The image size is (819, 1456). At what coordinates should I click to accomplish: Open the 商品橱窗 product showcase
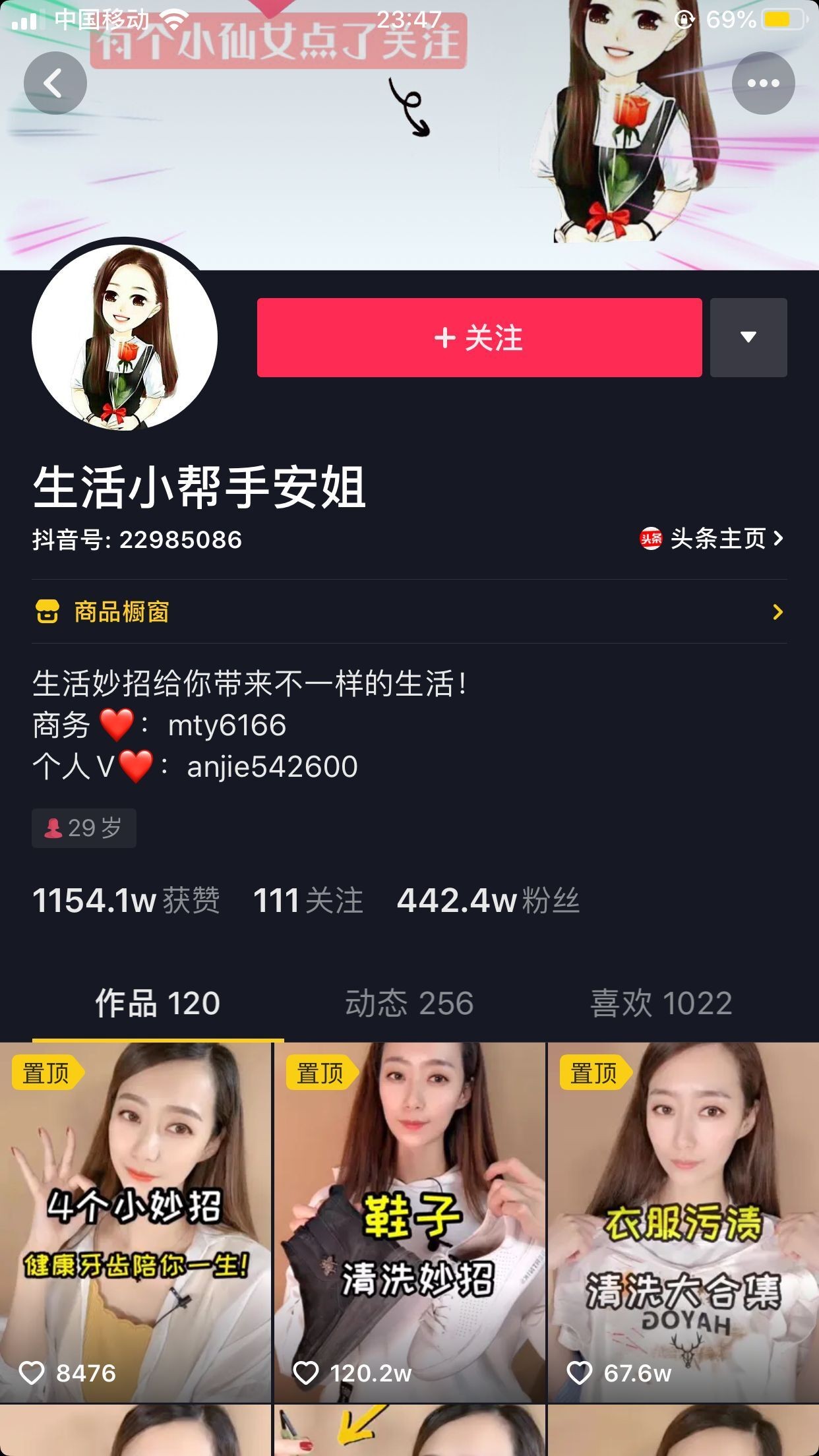pos(409,612)
